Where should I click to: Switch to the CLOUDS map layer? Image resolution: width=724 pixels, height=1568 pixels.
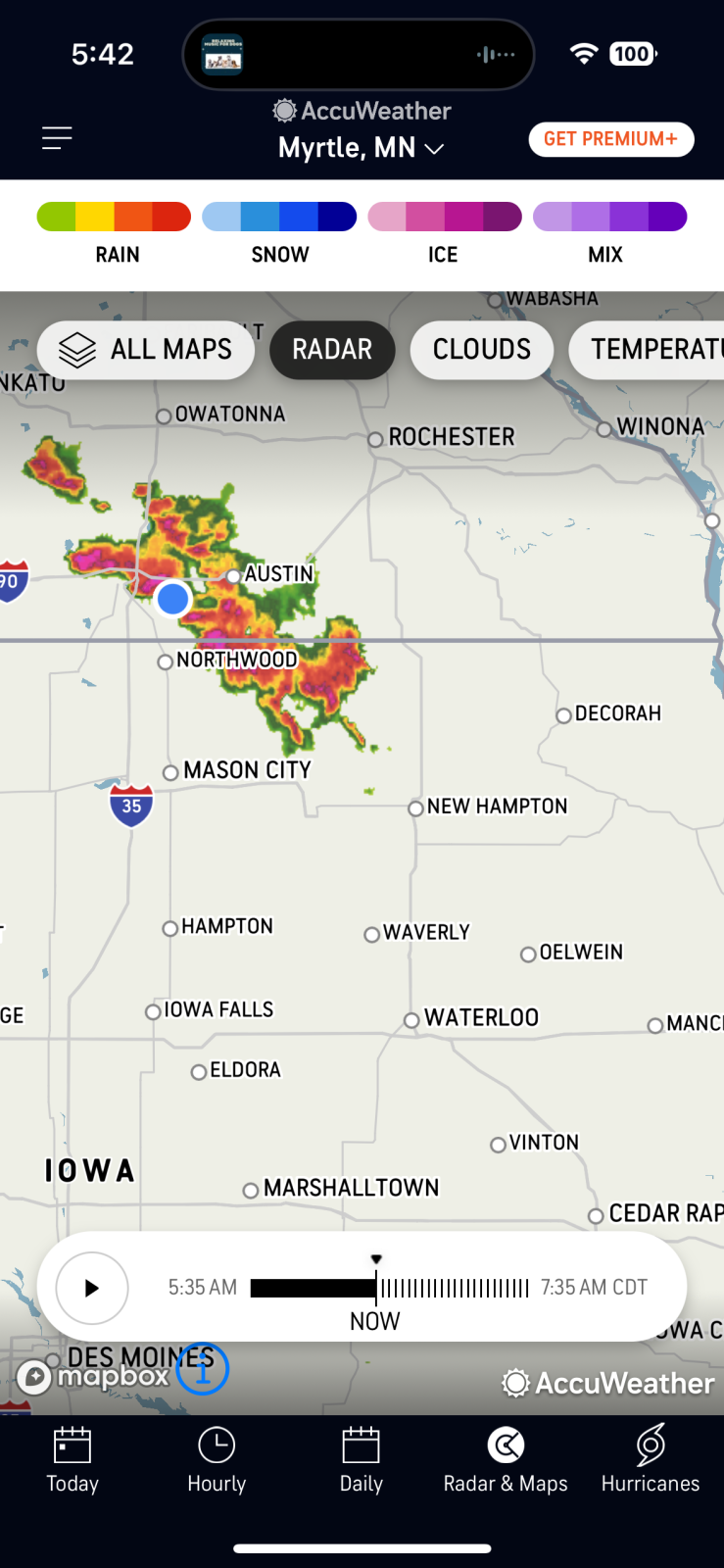click(x=481, y=350)
